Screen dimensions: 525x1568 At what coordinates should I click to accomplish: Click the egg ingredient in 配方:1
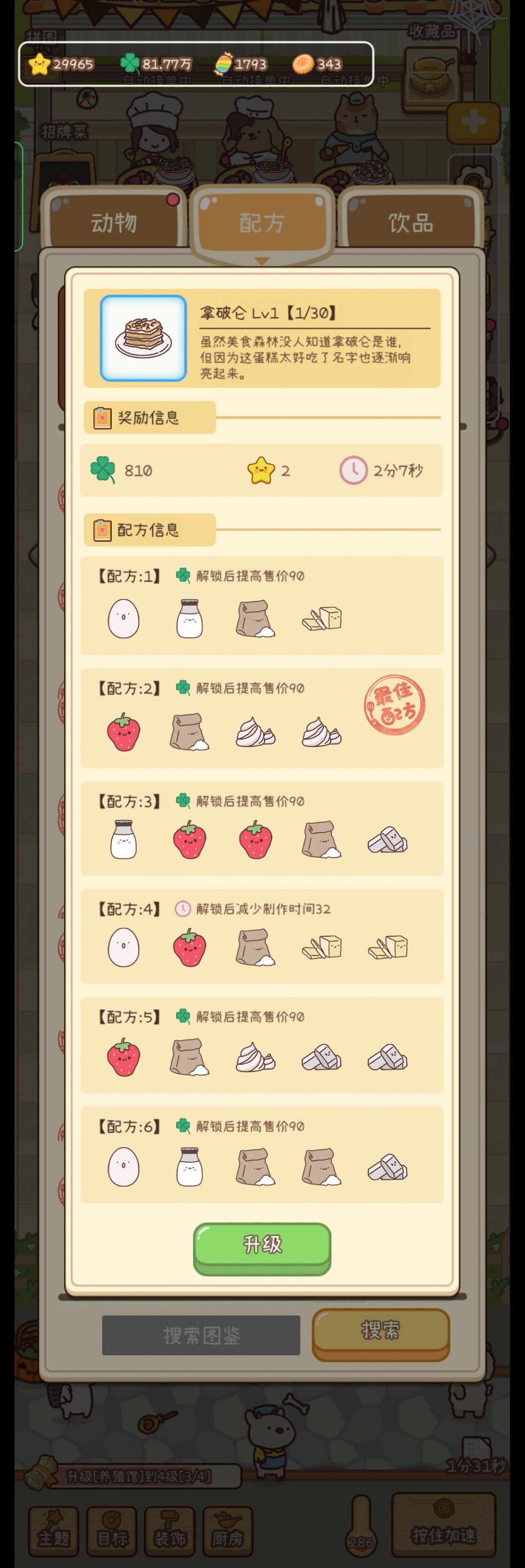(123, 618)
